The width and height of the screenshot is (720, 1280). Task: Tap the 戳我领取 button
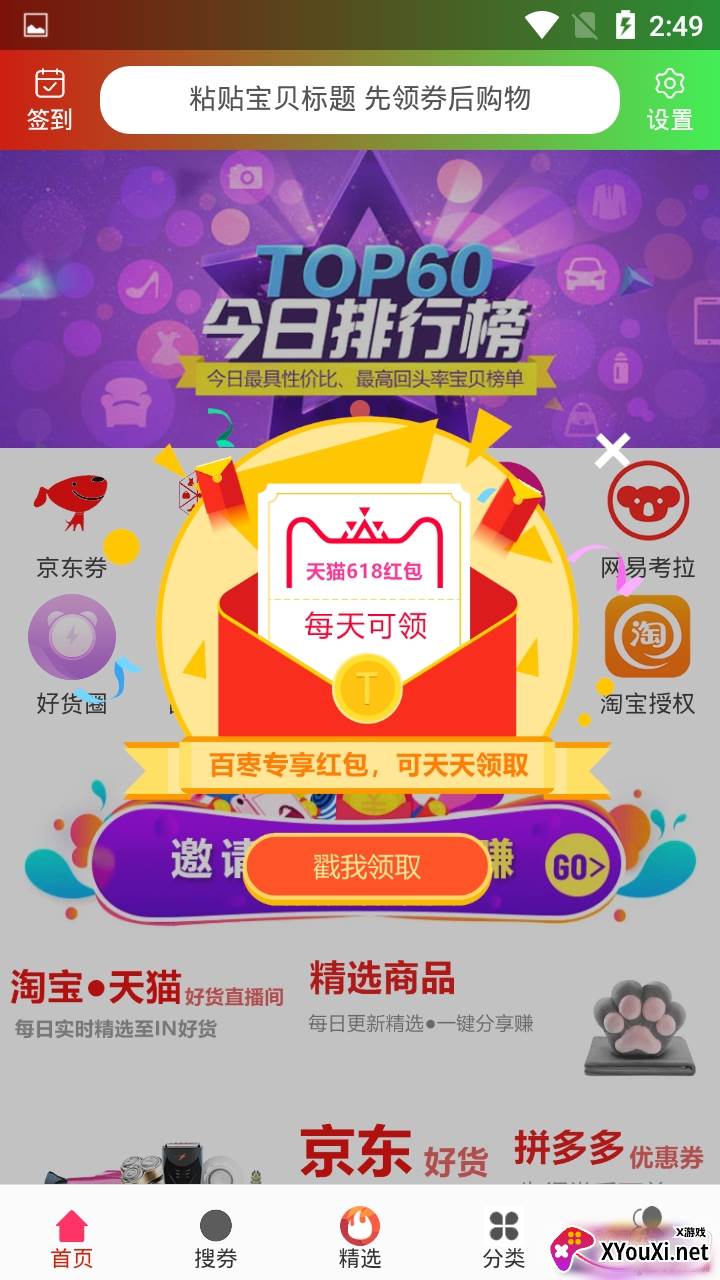point(366,867)
